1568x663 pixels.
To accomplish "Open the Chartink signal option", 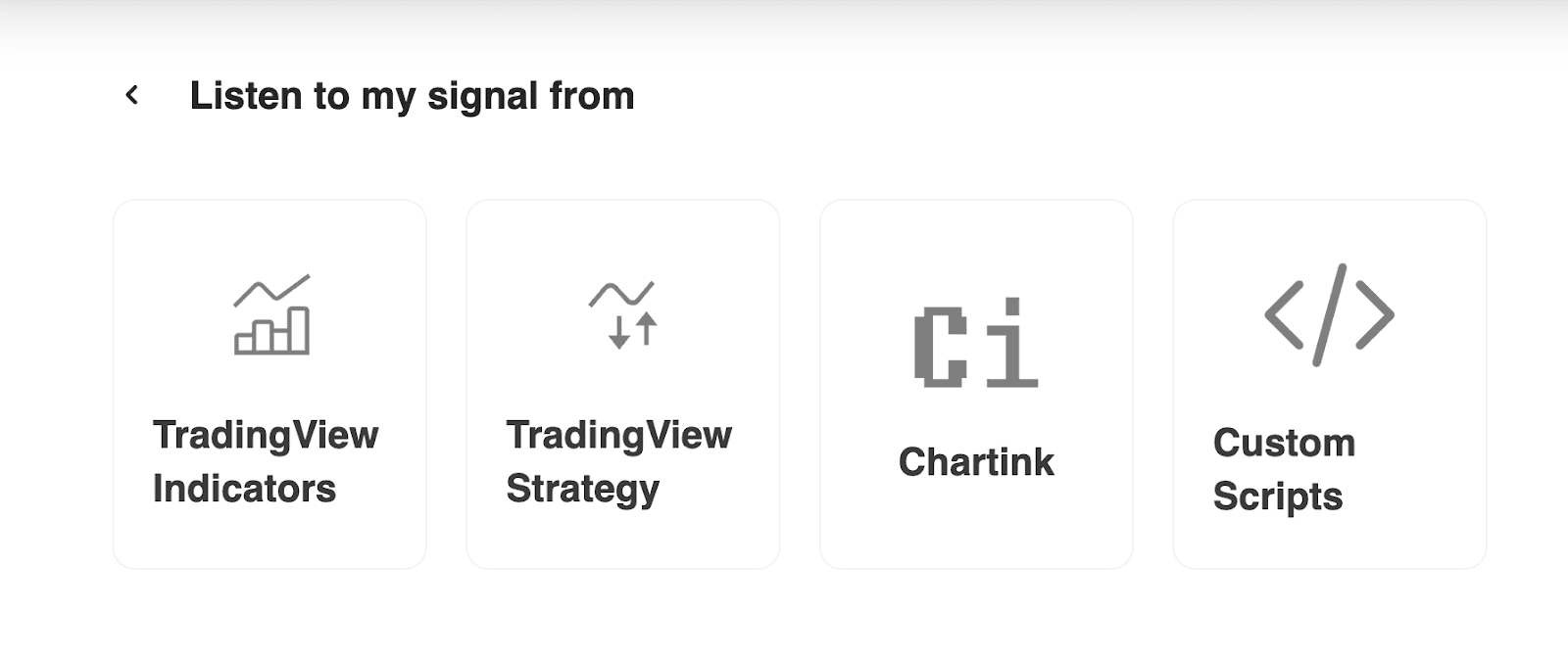I will click(x=976, y=384).
